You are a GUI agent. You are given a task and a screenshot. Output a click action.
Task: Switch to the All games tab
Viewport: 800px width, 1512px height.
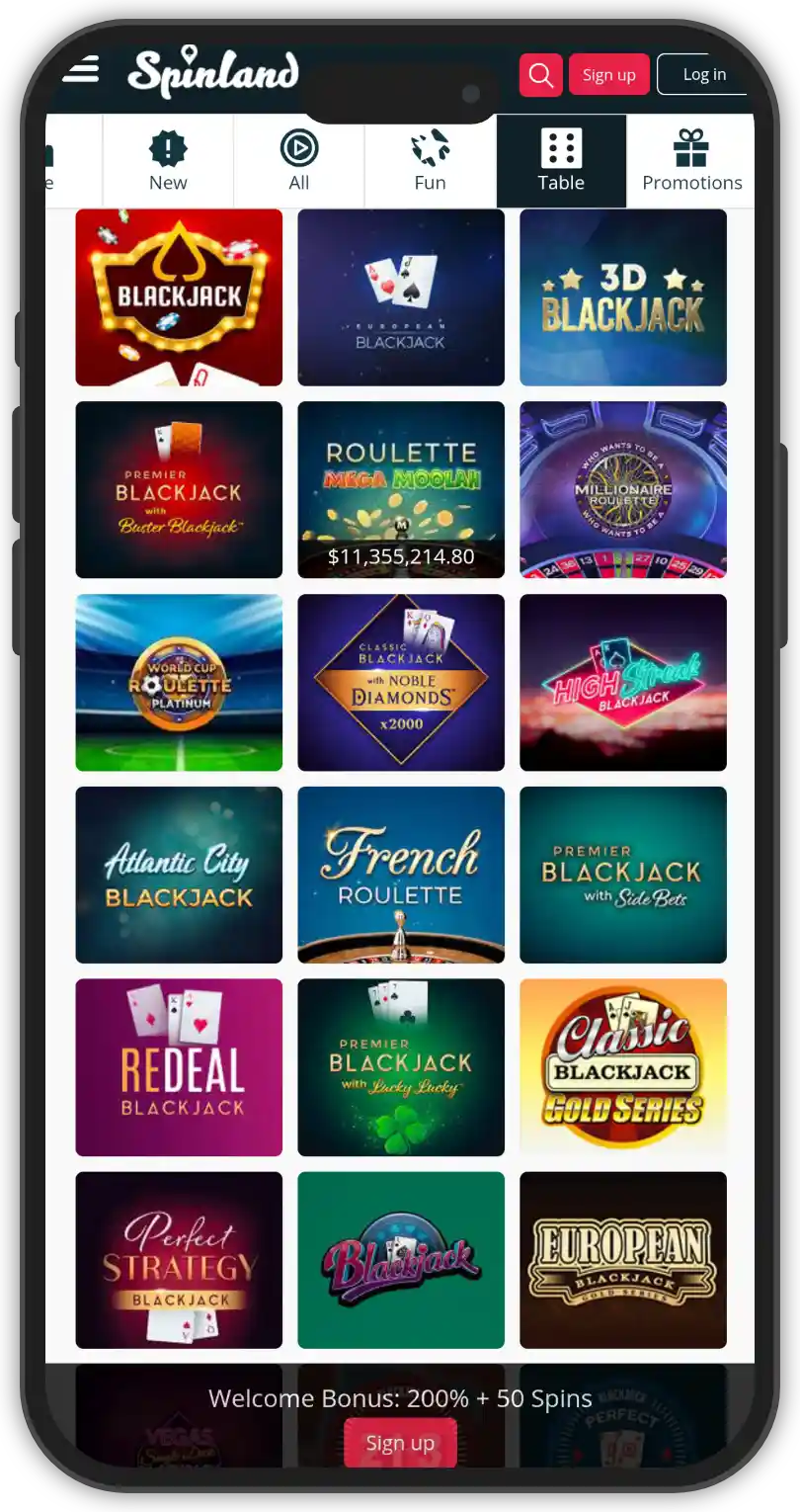click(299, 161)
